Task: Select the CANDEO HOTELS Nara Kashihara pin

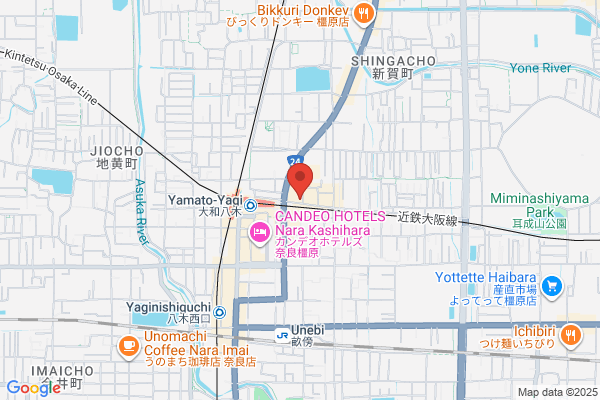Action: point(260,233)
